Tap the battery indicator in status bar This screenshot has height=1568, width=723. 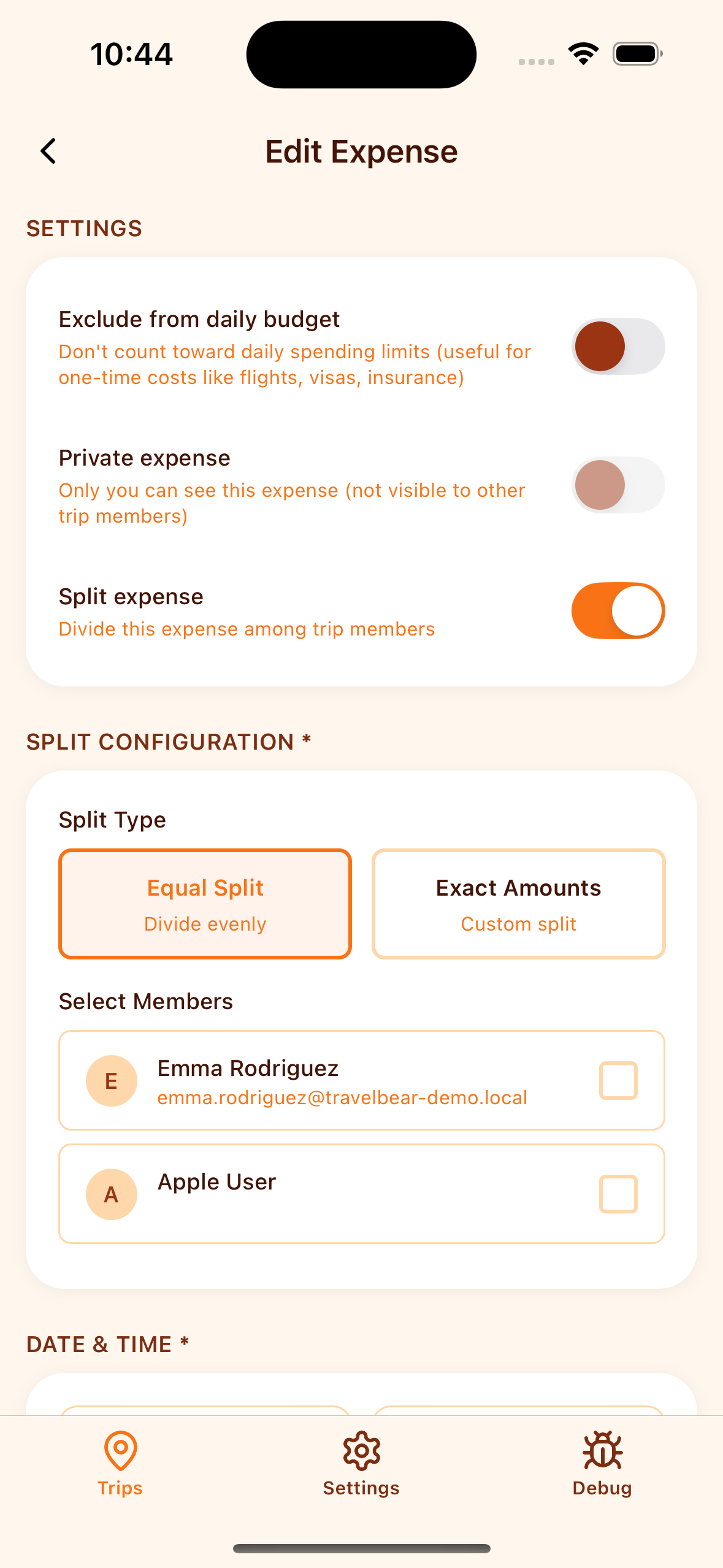(637, 53)
